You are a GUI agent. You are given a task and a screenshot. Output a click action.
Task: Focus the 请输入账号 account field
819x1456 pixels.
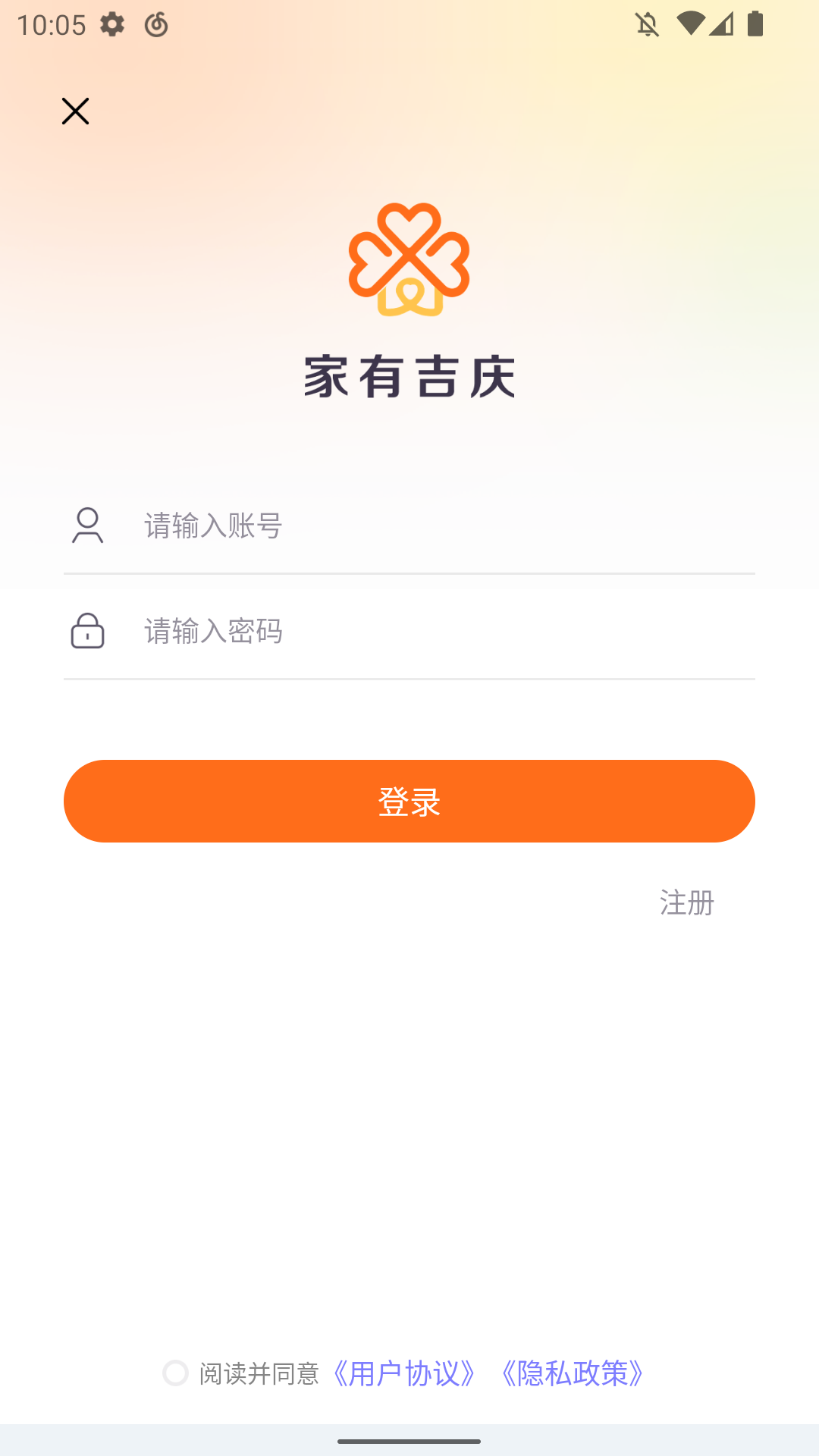point(379,527)
